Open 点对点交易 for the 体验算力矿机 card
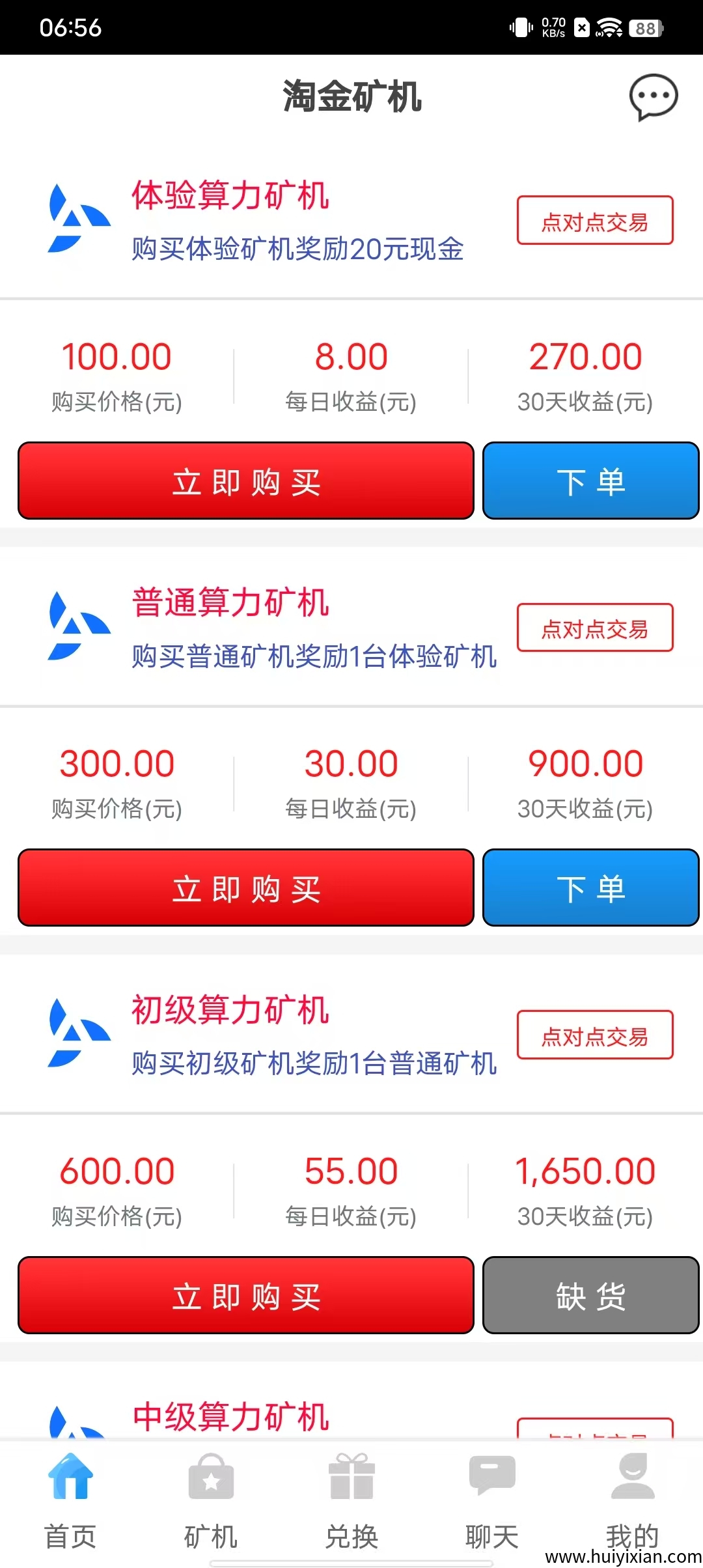This screenshot has width=703, height=1568. point(594,221)
